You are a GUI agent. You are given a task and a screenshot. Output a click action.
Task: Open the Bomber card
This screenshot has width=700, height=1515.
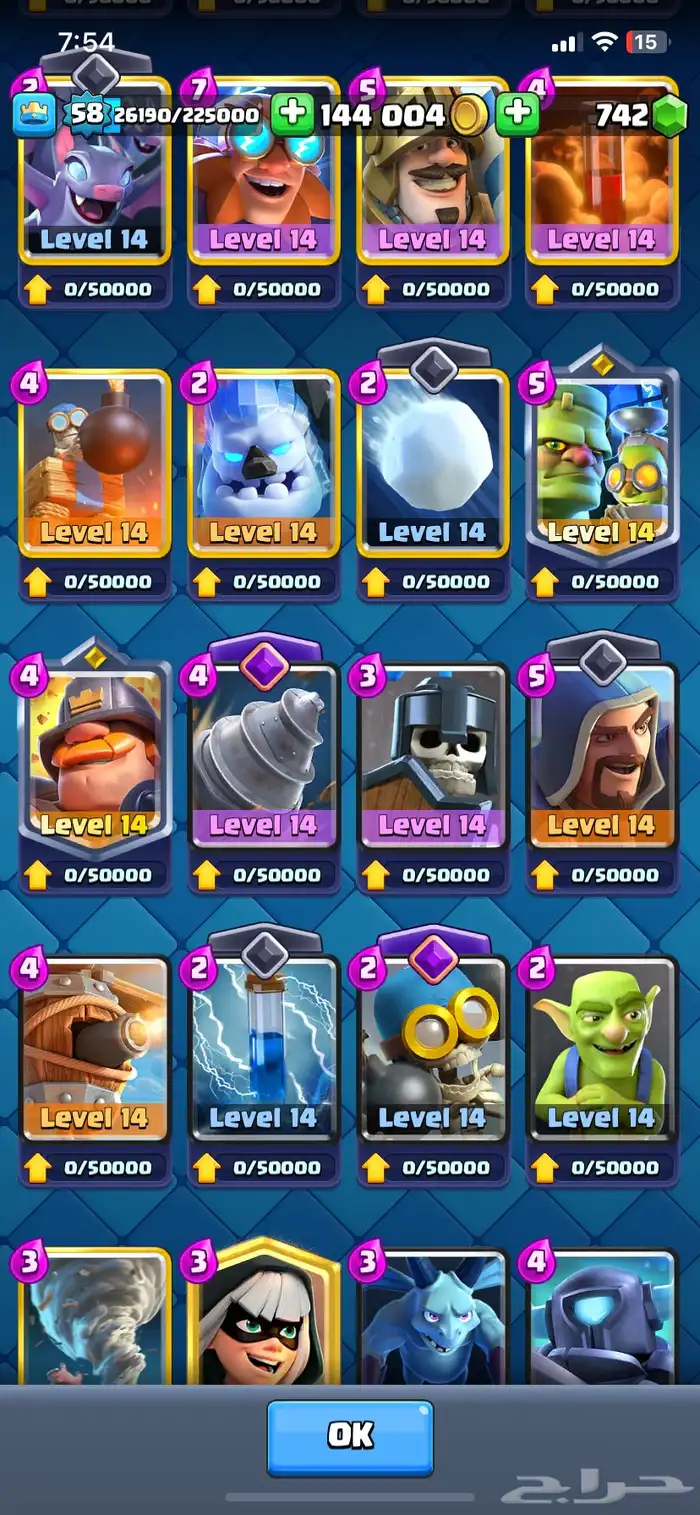(432, 1050)
